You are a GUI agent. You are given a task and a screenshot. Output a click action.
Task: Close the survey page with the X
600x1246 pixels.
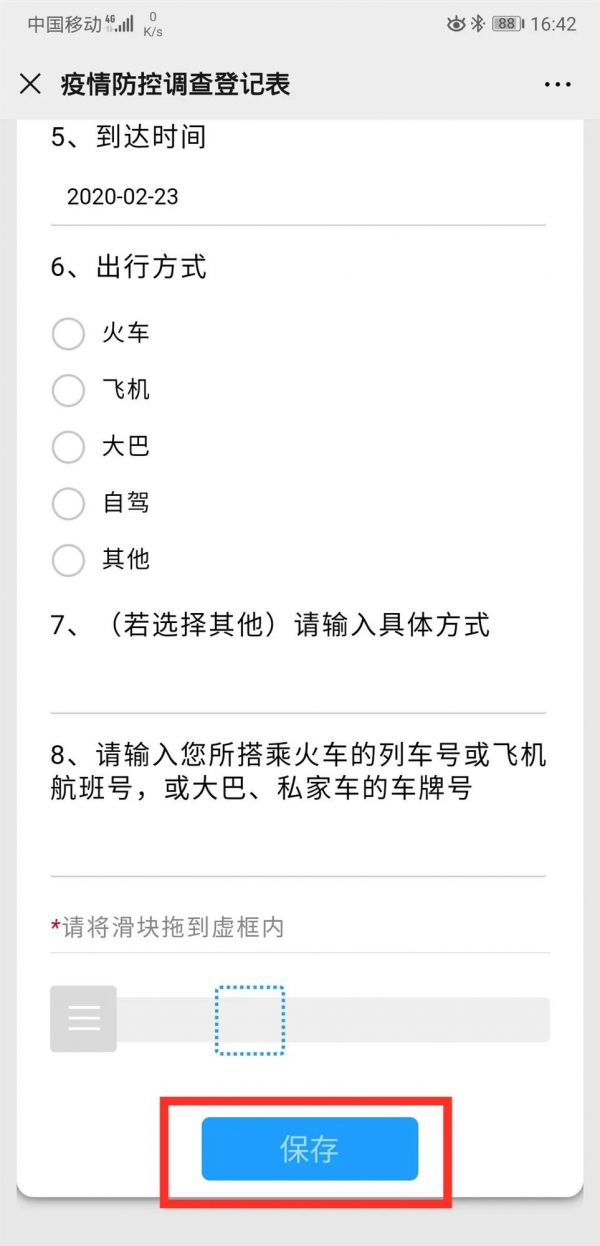coord(31,84)
